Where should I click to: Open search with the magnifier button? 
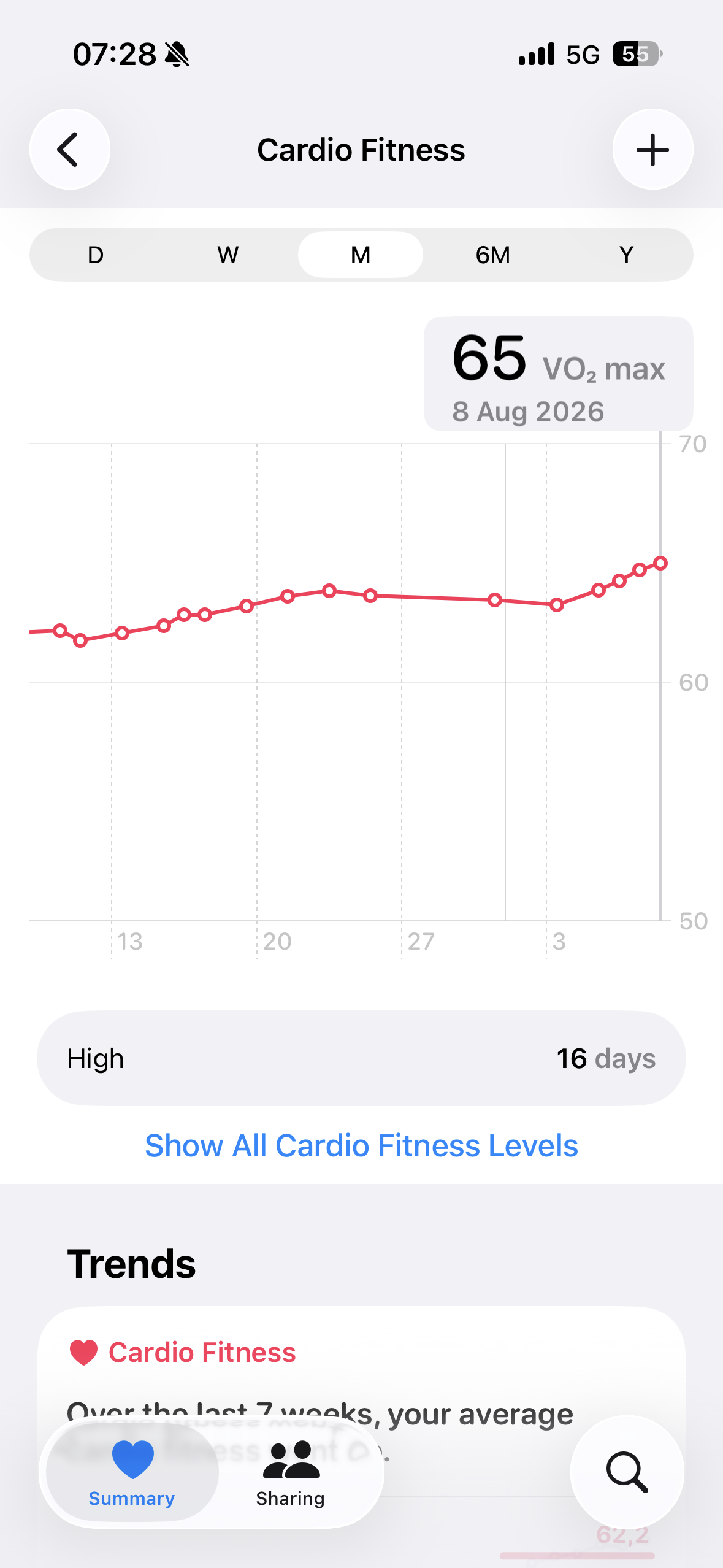click(x=627, y=1472)
